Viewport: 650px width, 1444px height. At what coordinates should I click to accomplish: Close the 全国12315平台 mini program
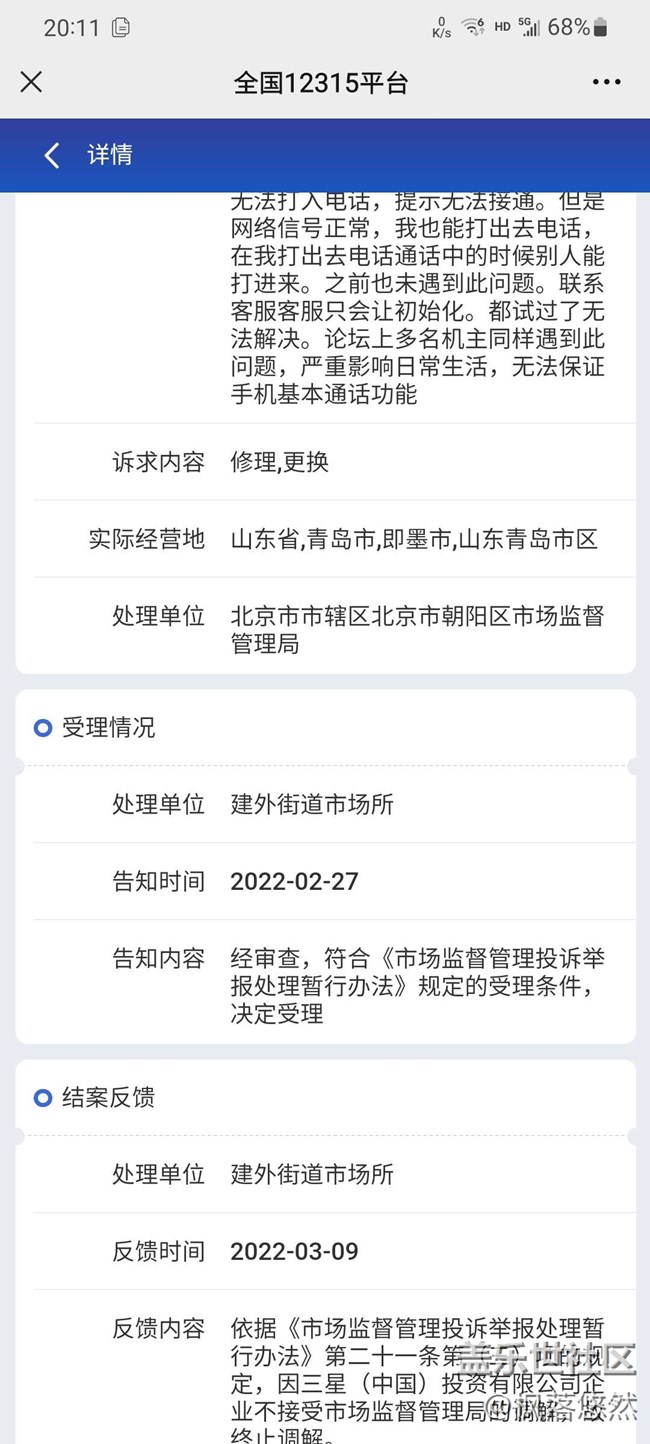tap(31, 82)
